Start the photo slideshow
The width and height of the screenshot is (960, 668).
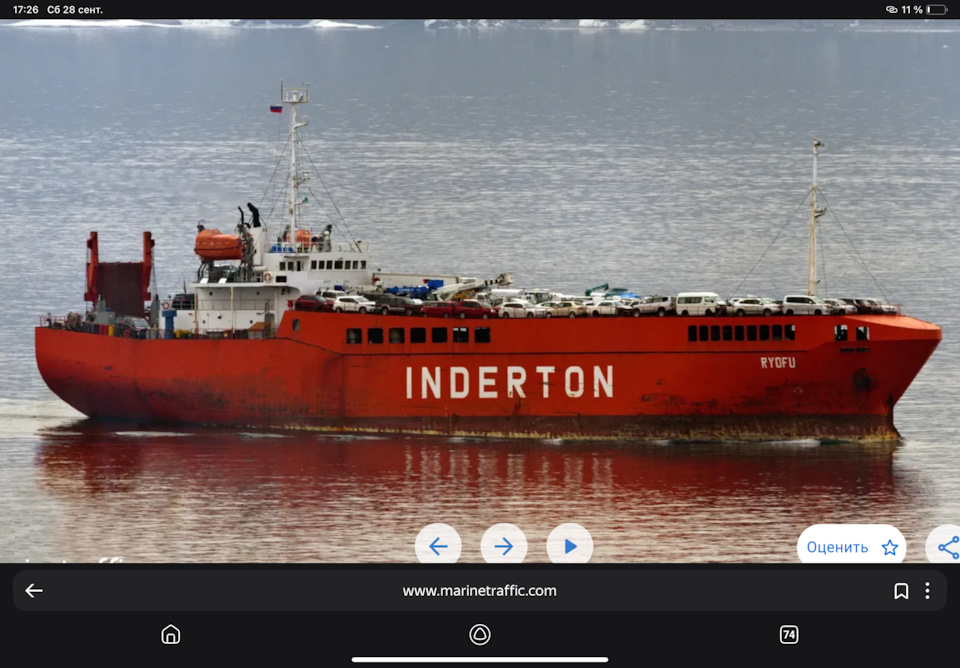(570, 546)
